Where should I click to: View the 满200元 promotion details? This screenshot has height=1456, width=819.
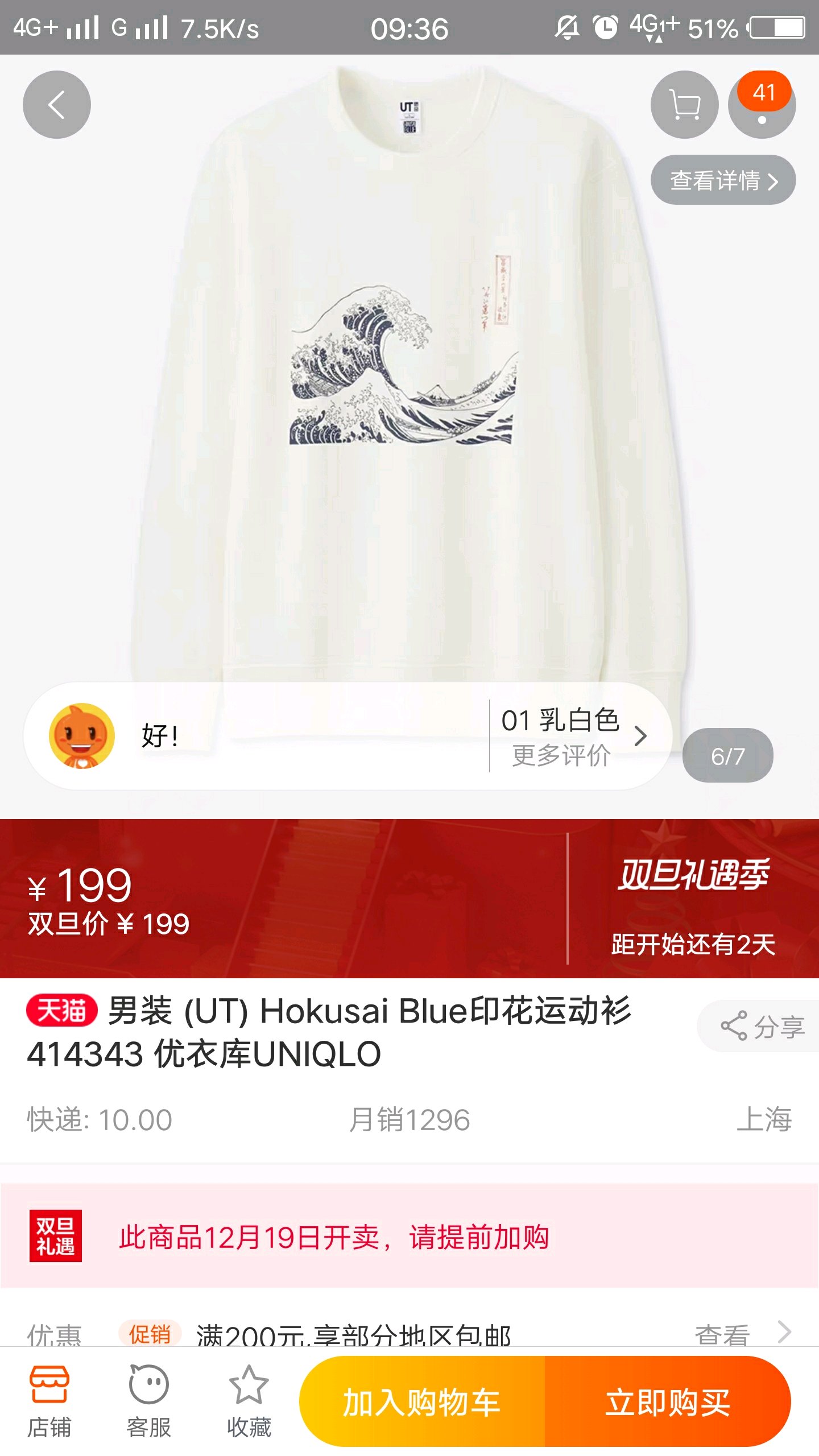pyautogui.click(x=409, y=1332)
